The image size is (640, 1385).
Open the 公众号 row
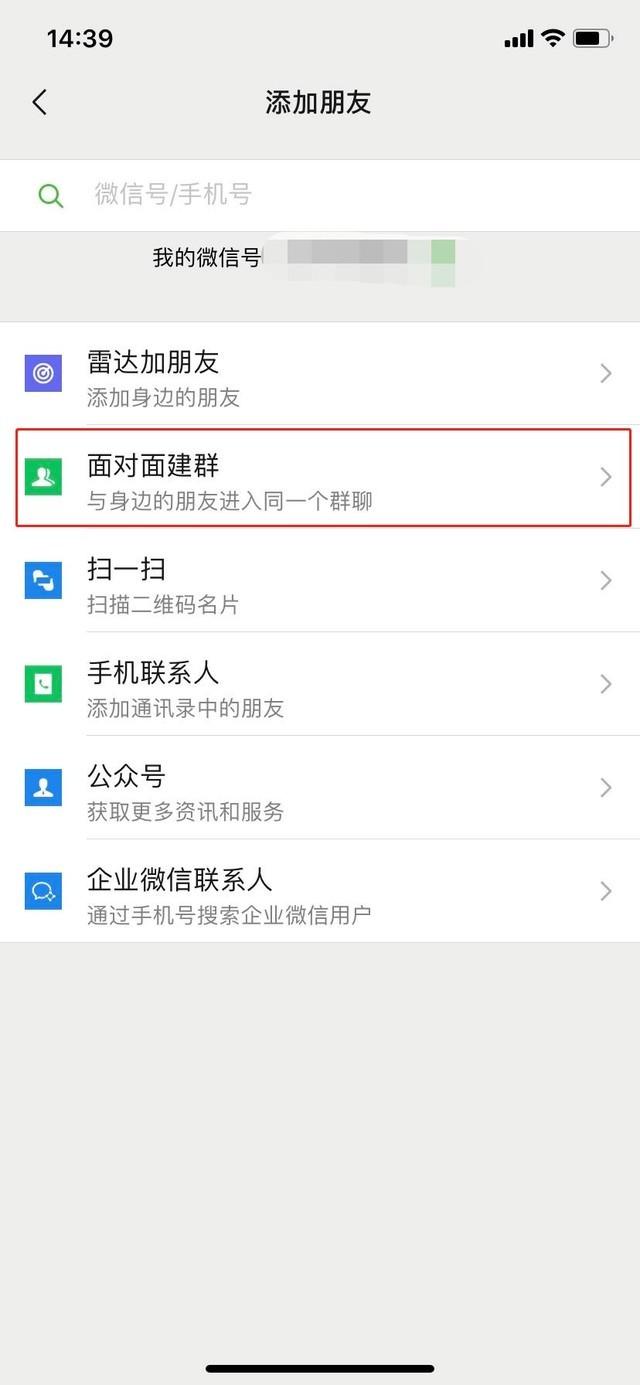(x=320, y=788)
